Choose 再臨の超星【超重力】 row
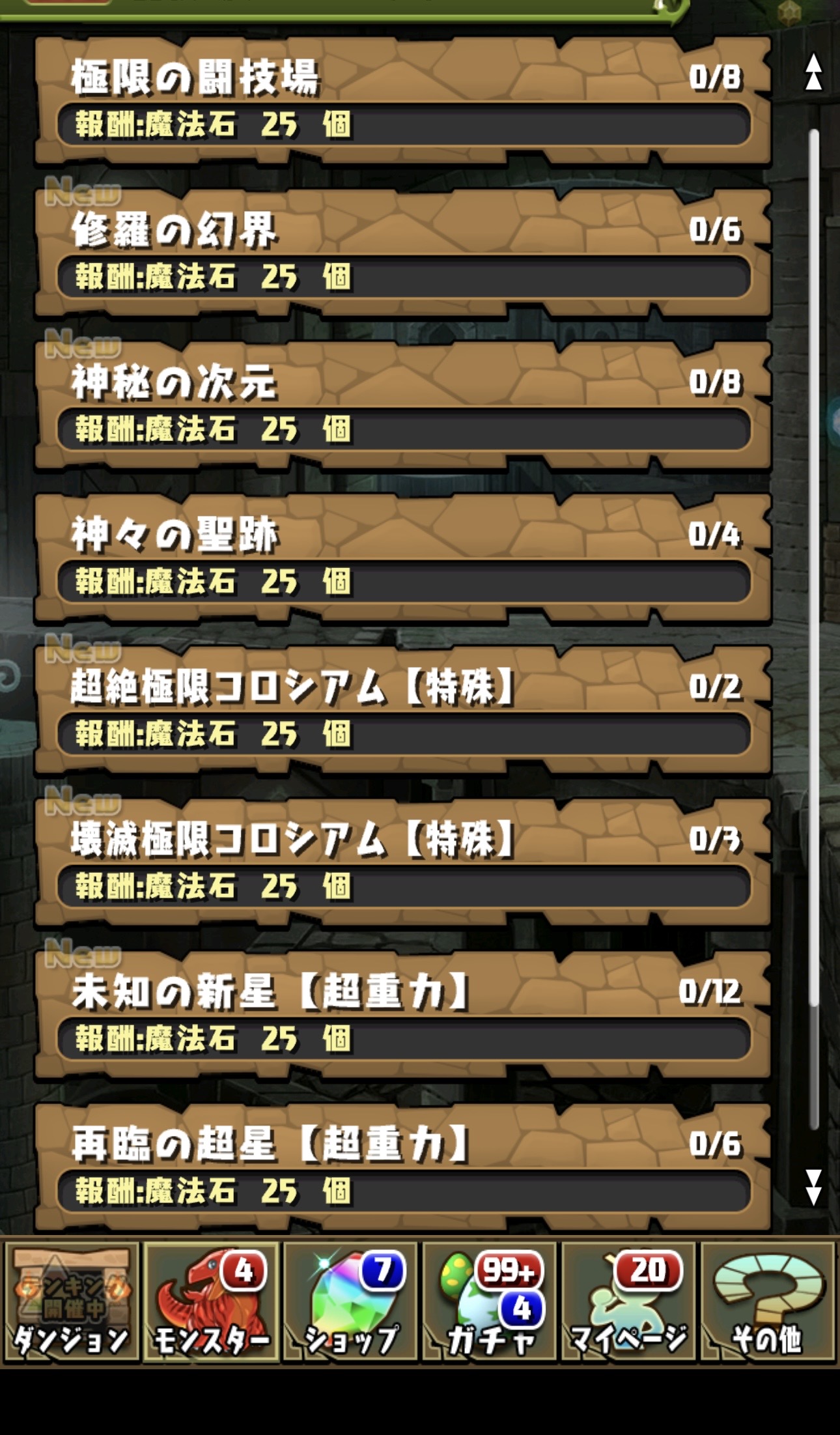Screen dimensions: 840x1435 click(402, 1166)
